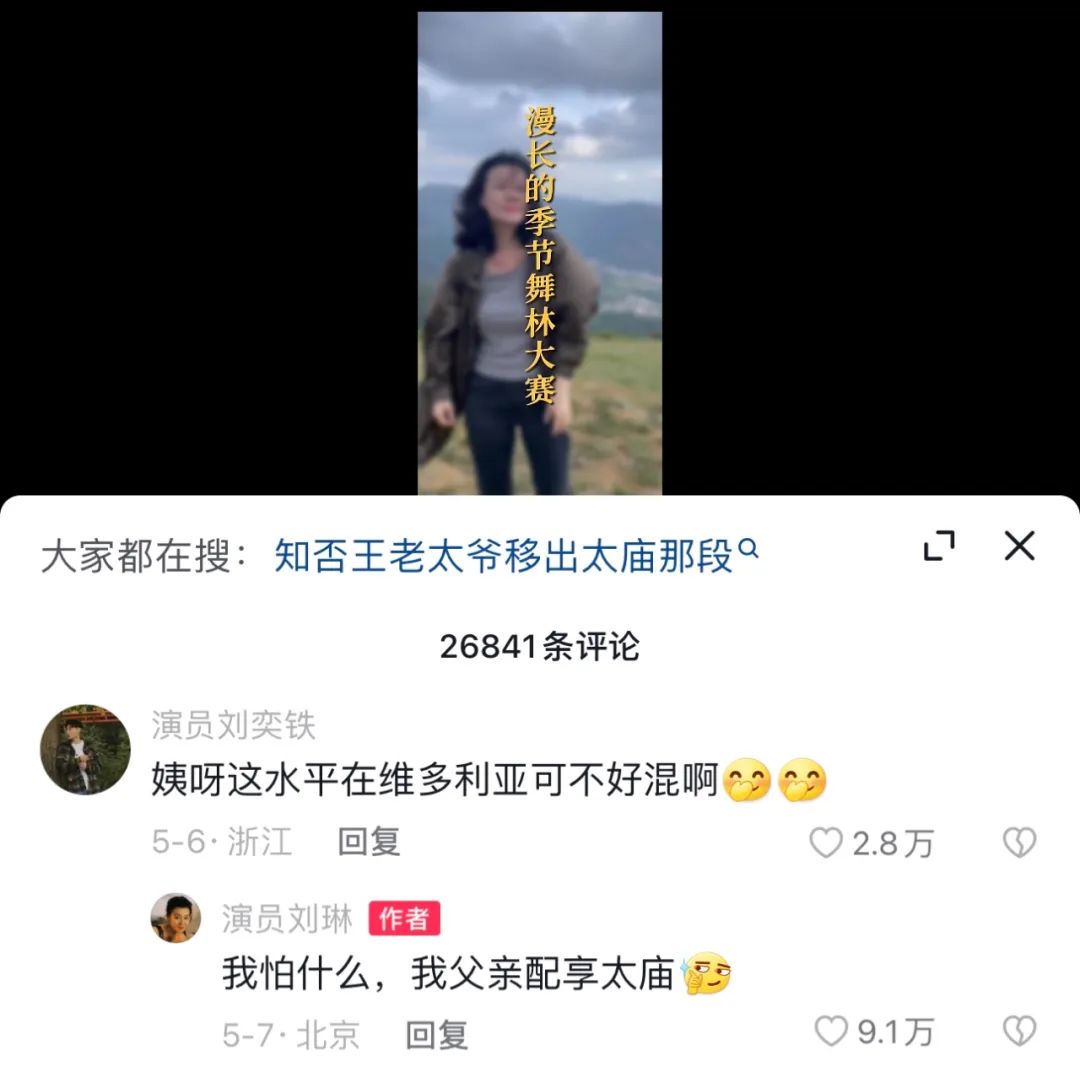Reply to 演员刘琳's comment

pyautogui.click(x=436, y=1034)
